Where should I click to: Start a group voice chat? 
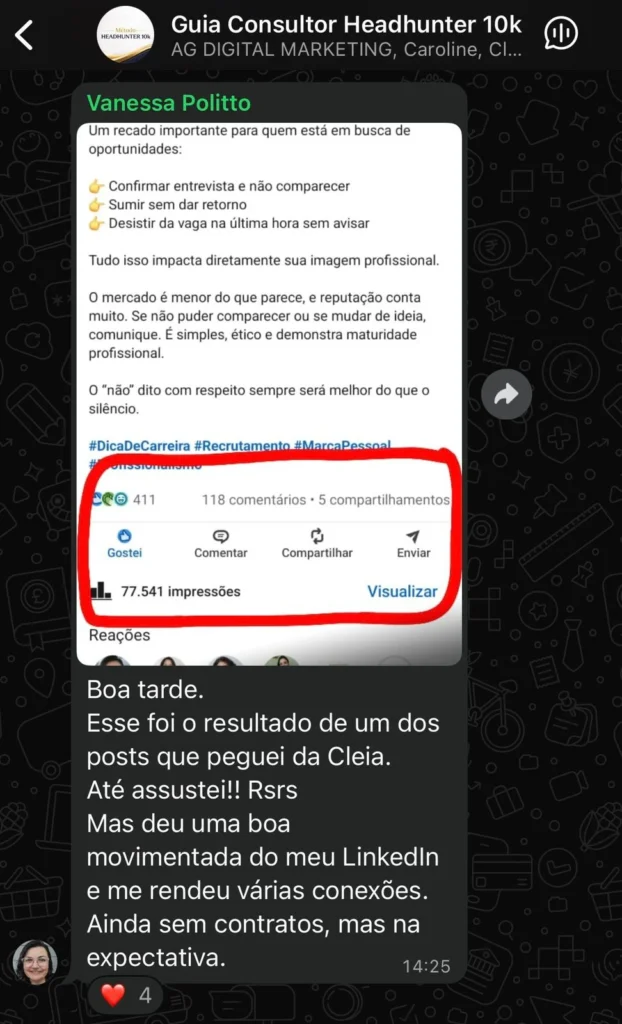[561, 34]
